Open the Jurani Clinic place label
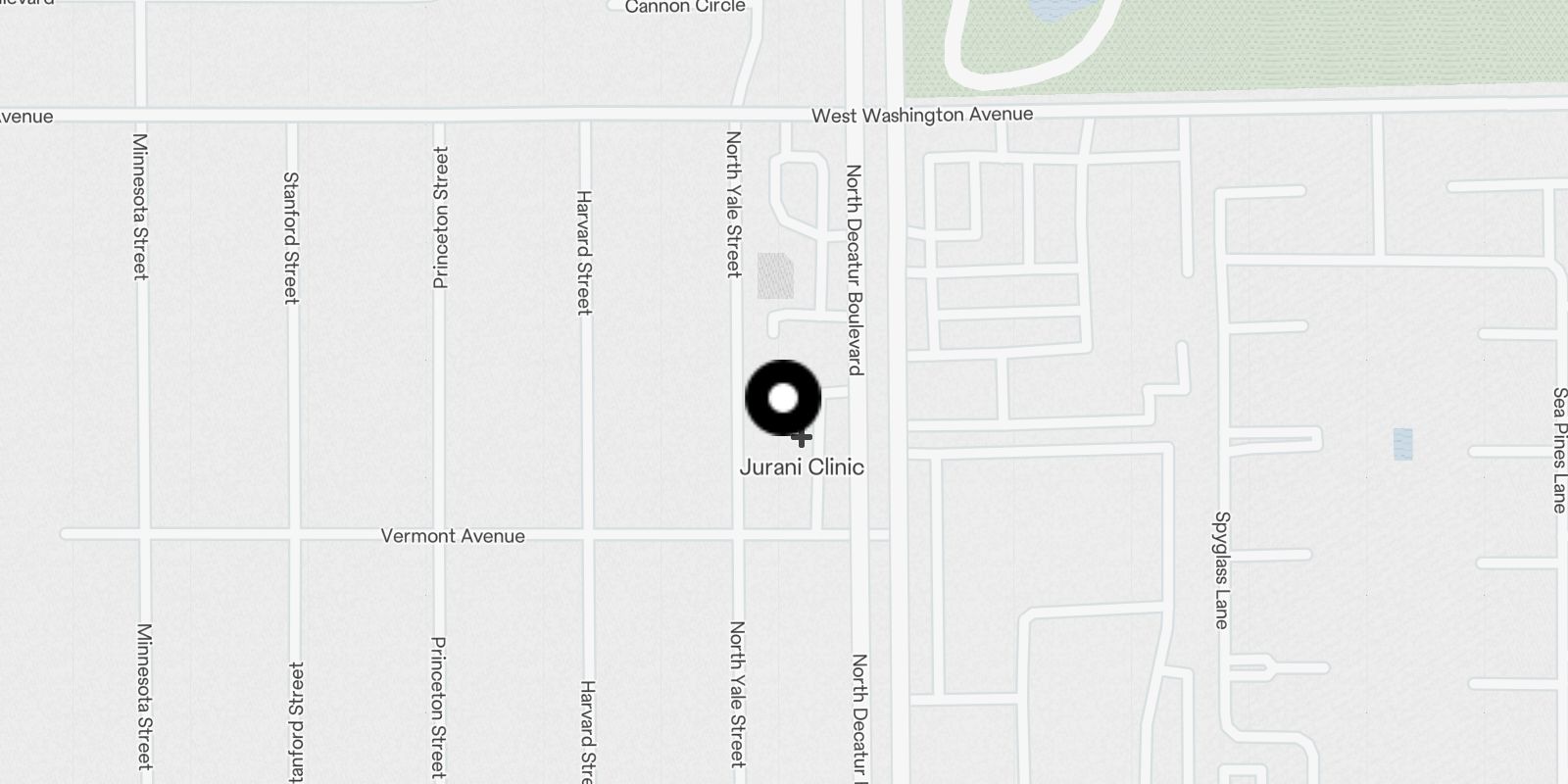 802,466
